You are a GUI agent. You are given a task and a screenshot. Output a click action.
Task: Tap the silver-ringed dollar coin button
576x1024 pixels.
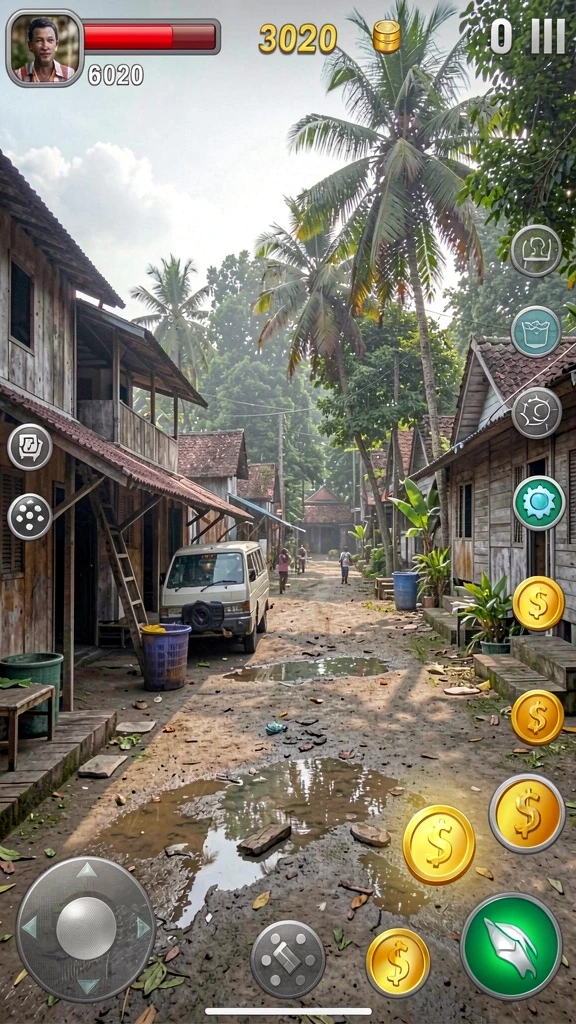527,813
